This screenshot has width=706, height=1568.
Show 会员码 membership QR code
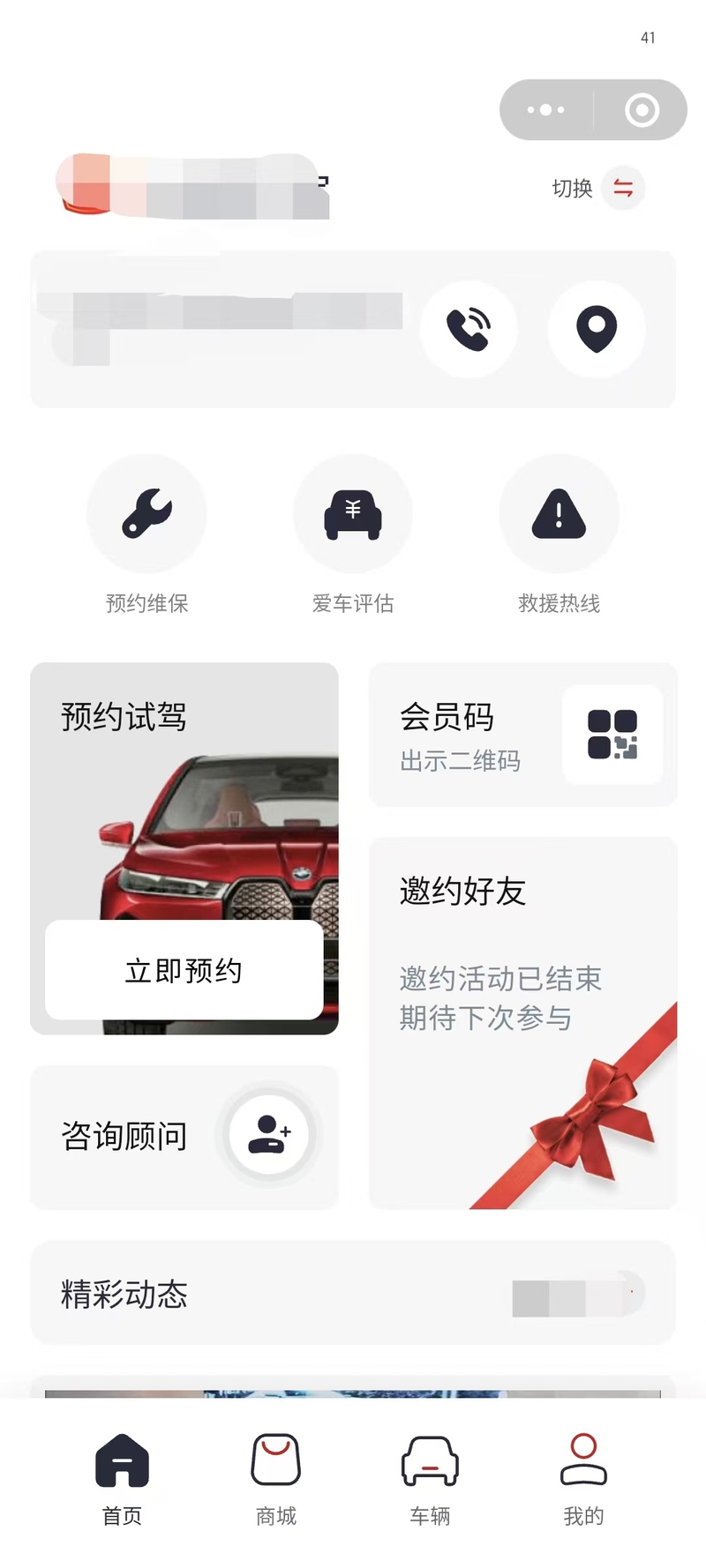(522, 735)
